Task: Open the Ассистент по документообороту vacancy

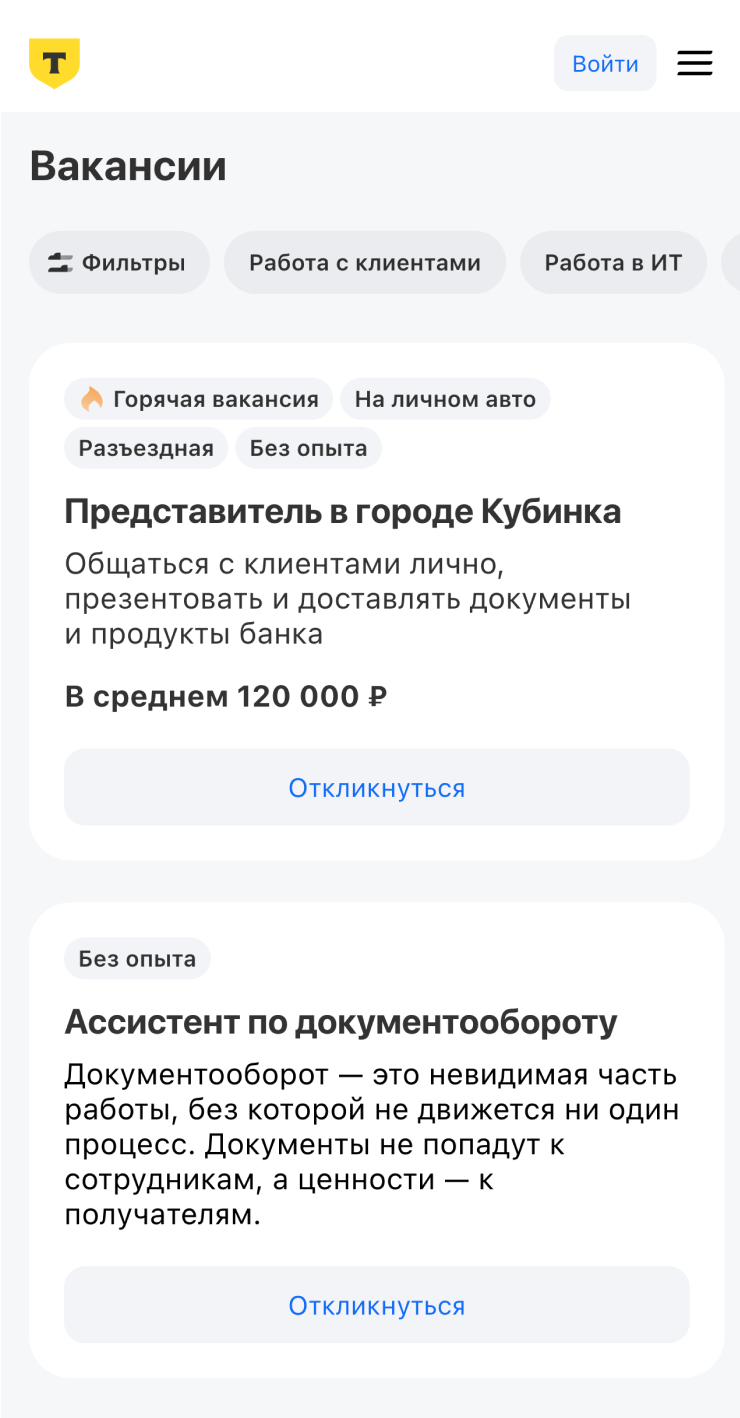Action: coord(341,1022)
